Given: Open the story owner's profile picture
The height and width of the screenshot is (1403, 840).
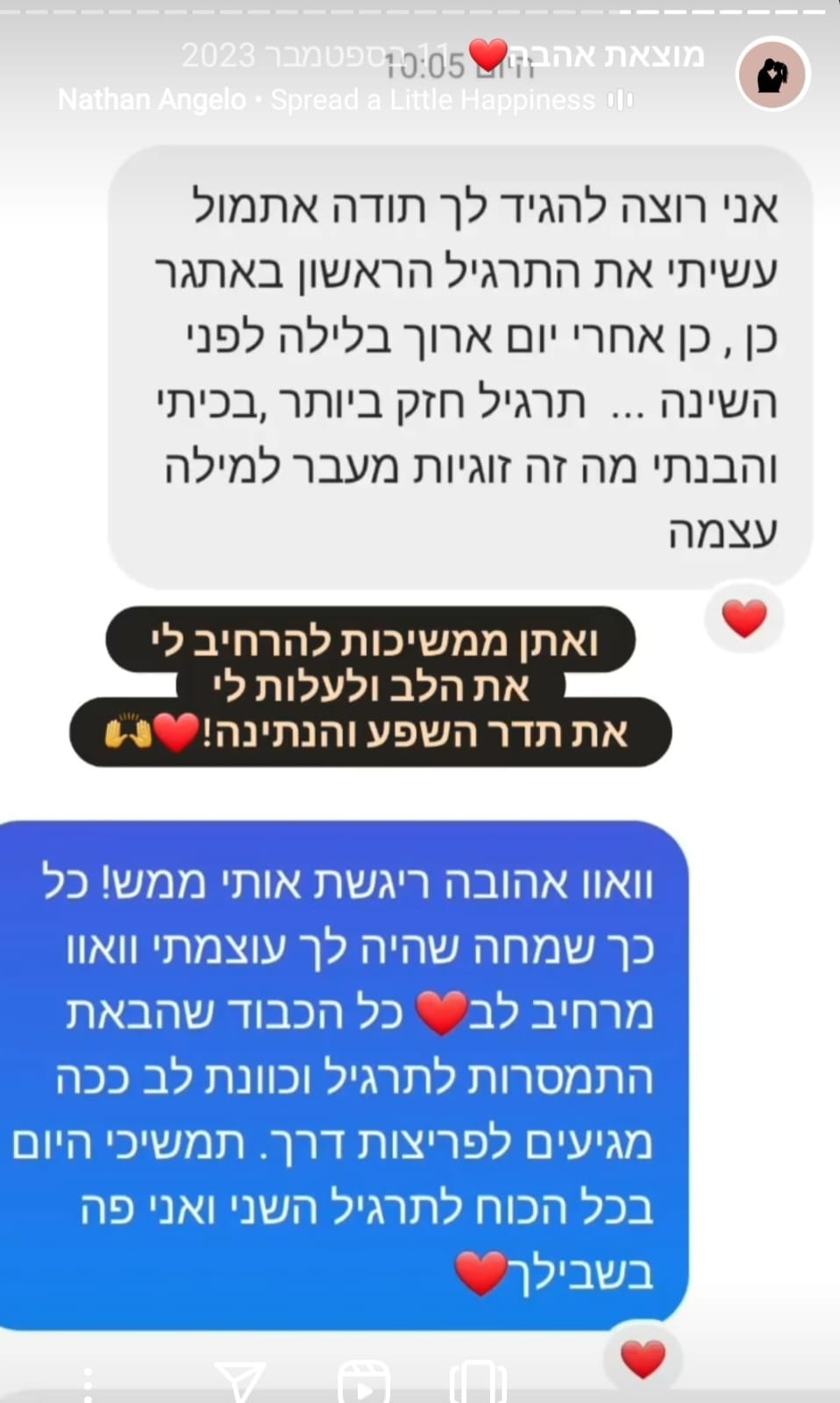Looking at the screenshot, I should 772,74.
